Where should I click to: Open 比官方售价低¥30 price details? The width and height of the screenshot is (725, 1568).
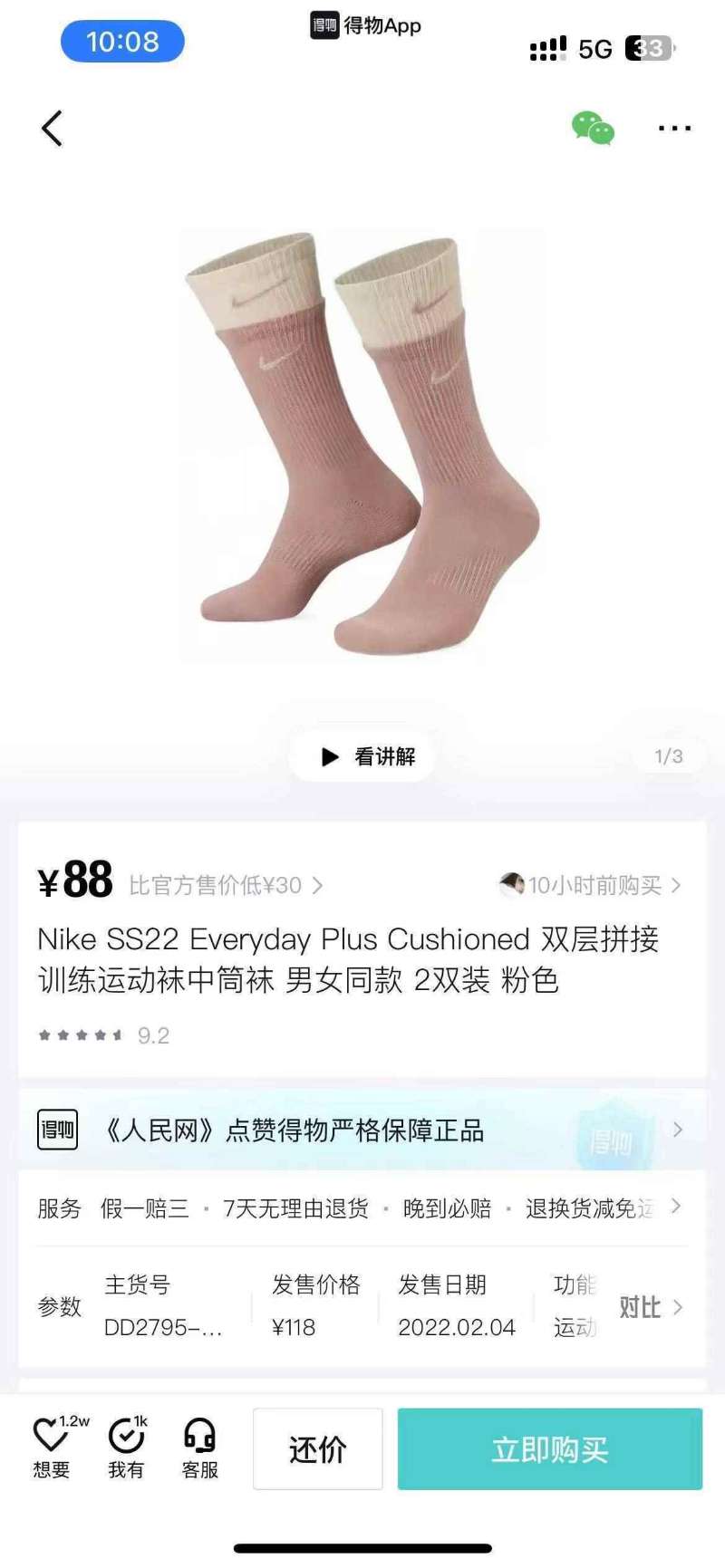(225, 885)
